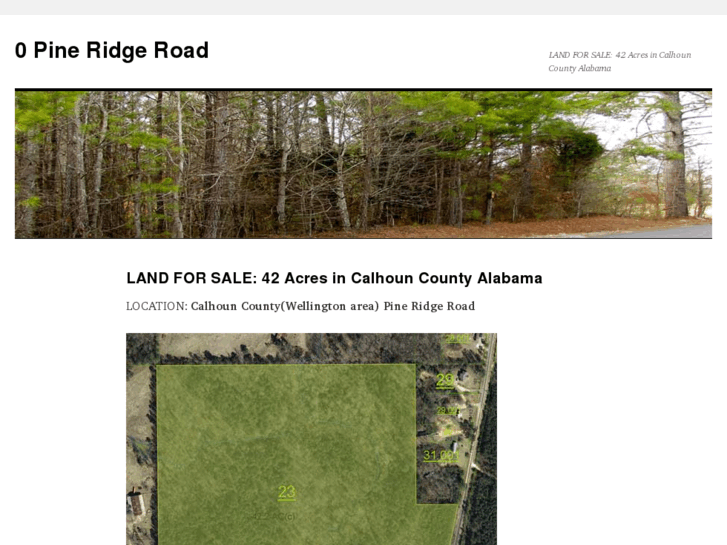
Task: Open the aerial parcel map image
Action: 311,438
